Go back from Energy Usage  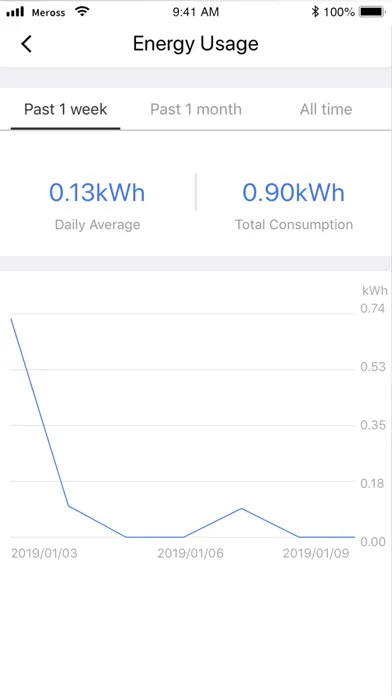[x=26, y=44]
